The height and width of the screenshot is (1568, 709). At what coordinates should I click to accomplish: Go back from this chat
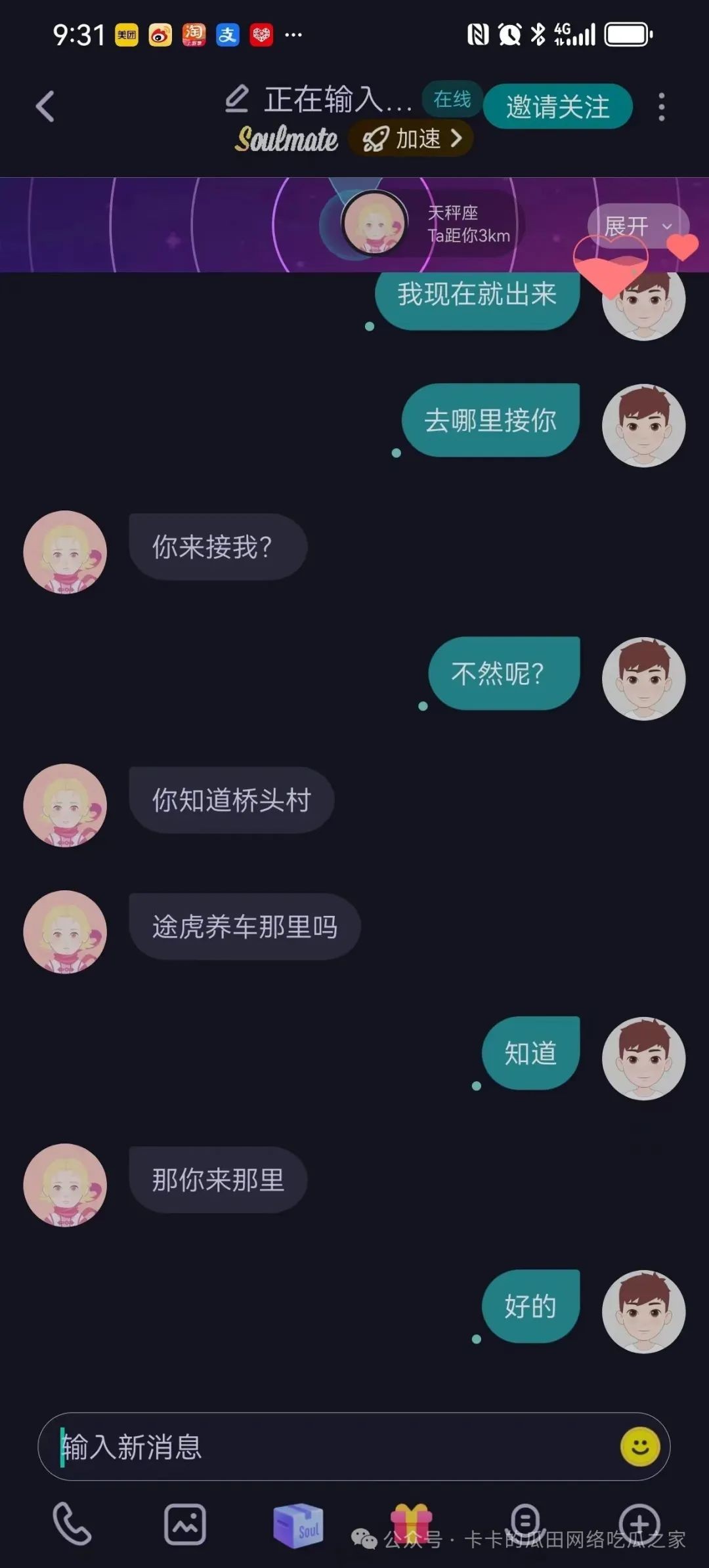[x=45, y=107]
